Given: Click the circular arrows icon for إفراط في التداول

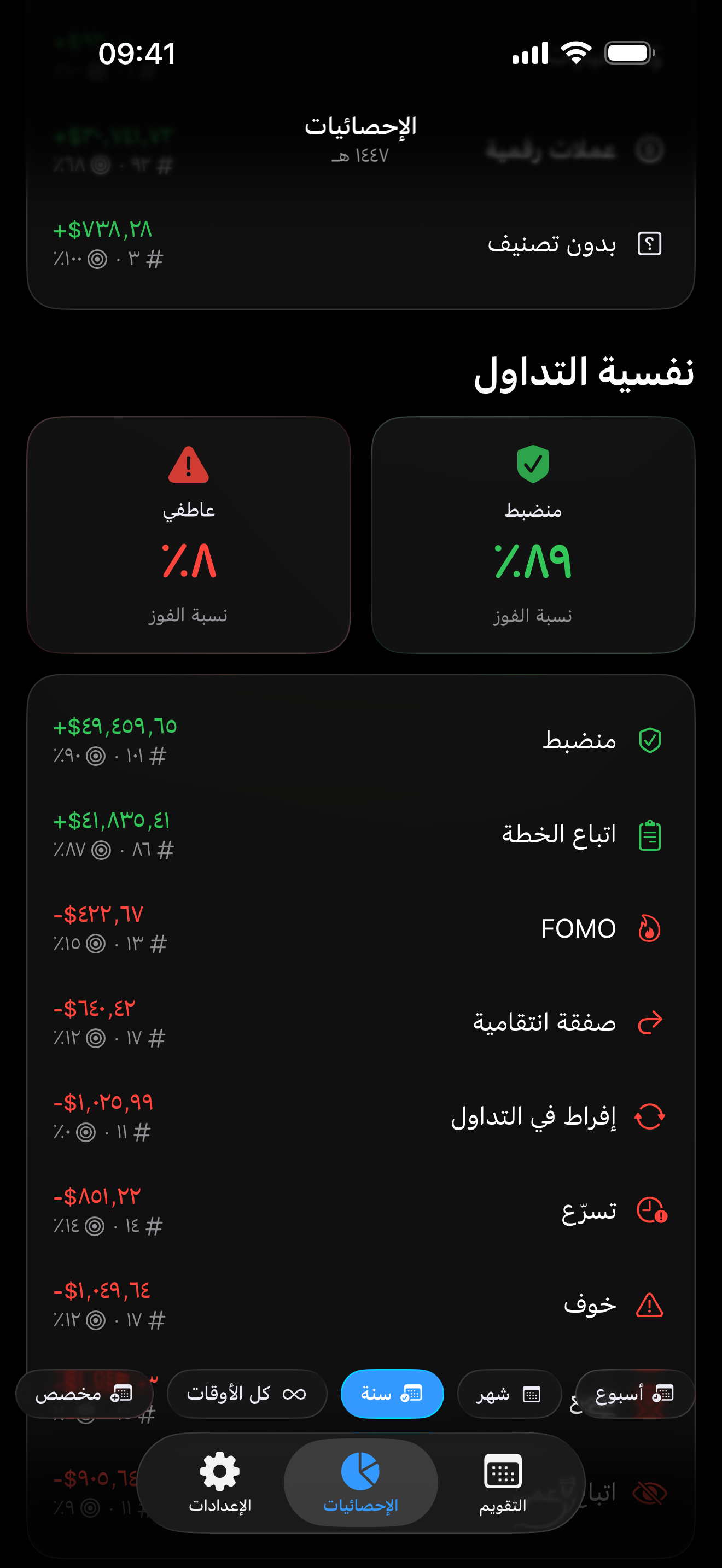Looking at the screenshot, I should tap(650, 1116).
